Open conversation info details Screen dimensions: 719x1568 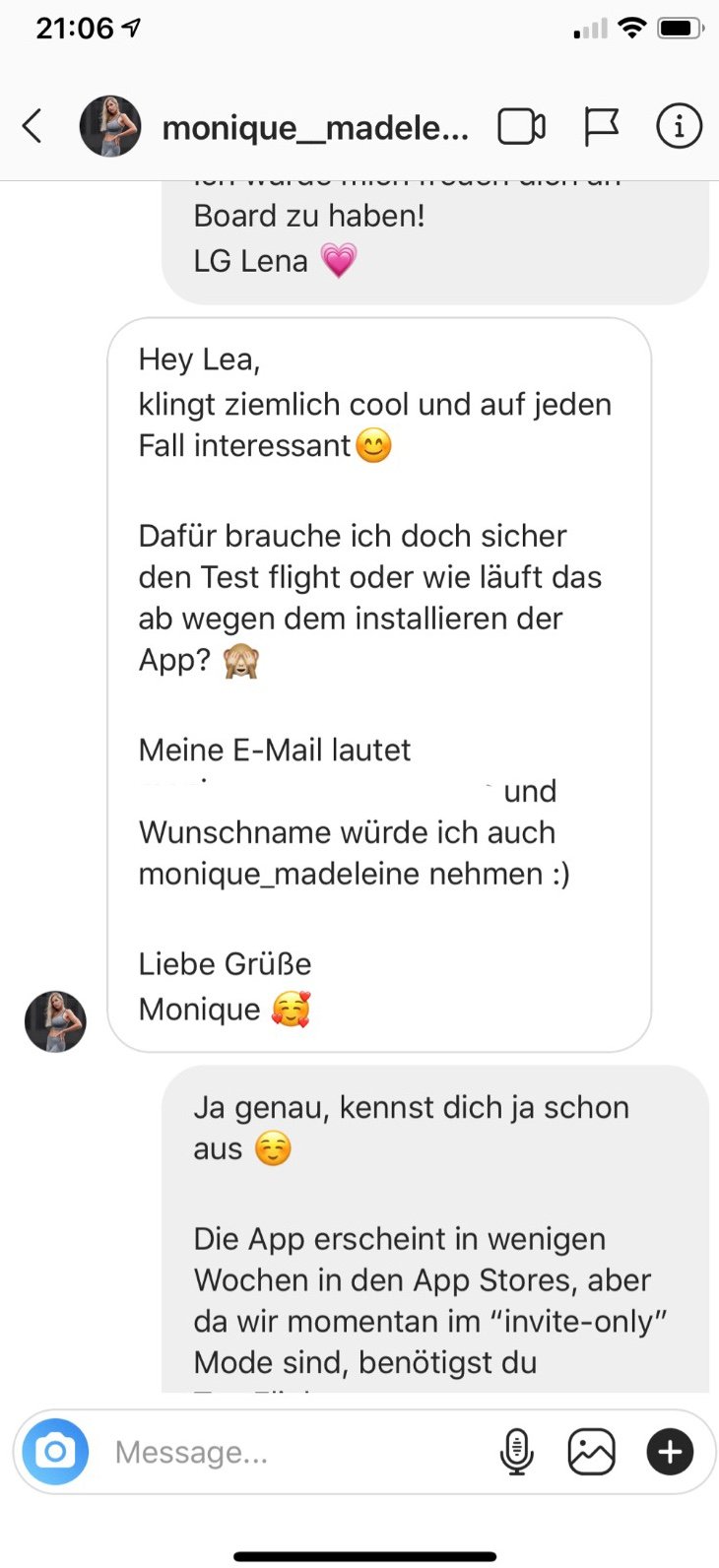pos(679,127)
